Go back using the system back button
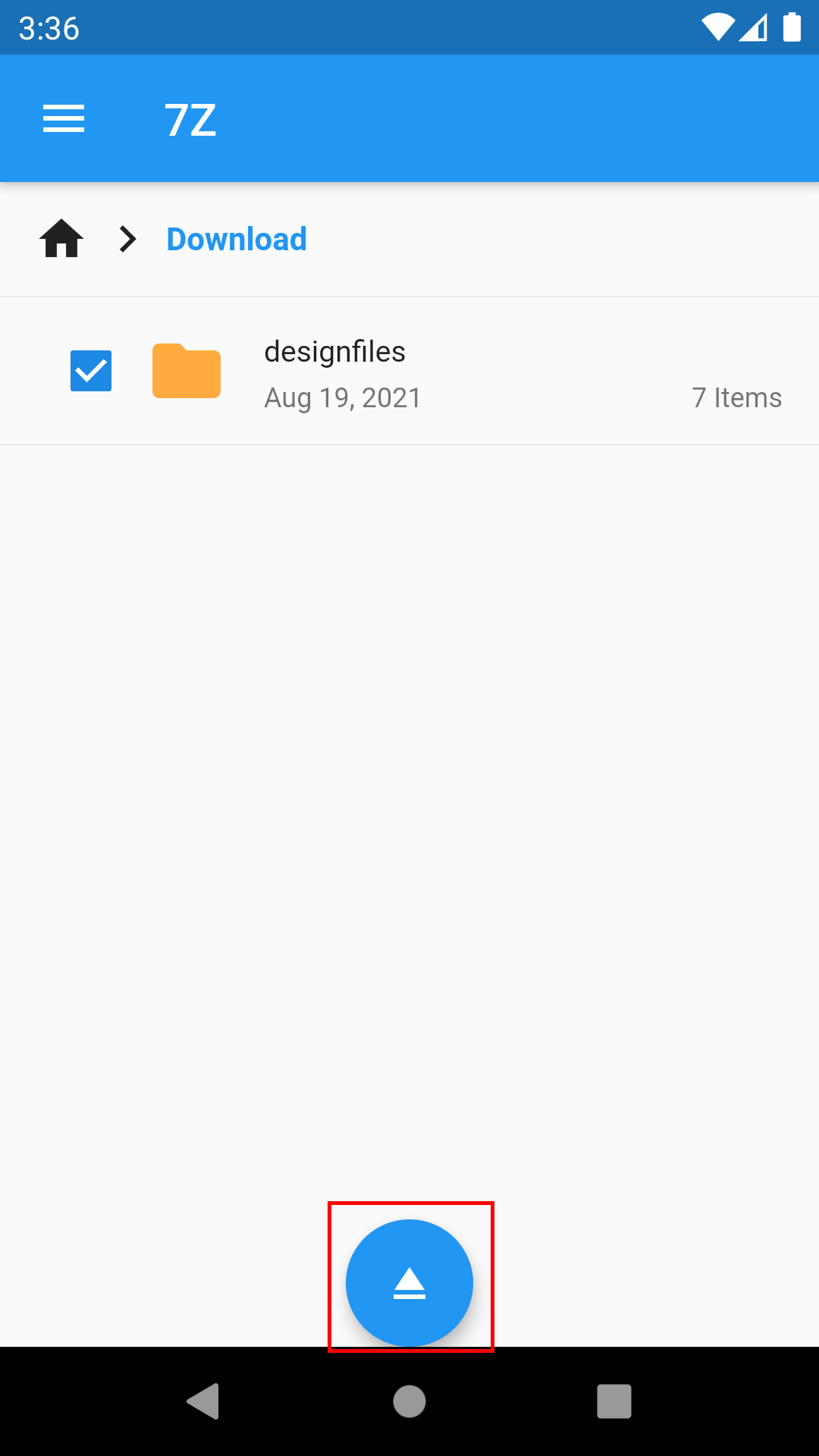The height and width of the screenshot is (1456, 819). (x=203, y=1401)
